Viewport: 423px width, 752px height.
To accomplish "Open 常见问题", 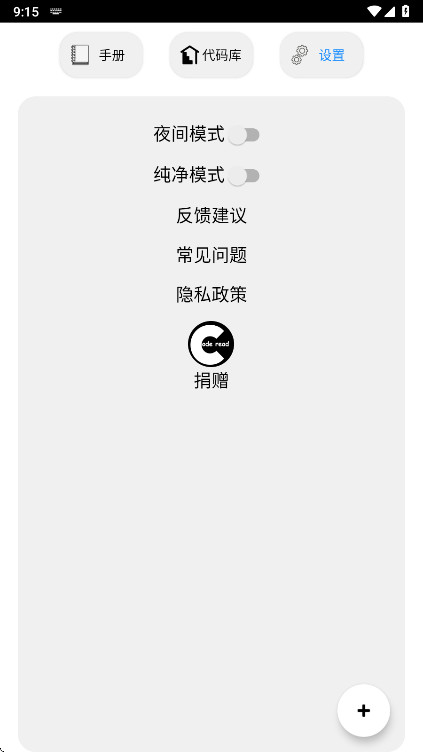I will [211, 255].
